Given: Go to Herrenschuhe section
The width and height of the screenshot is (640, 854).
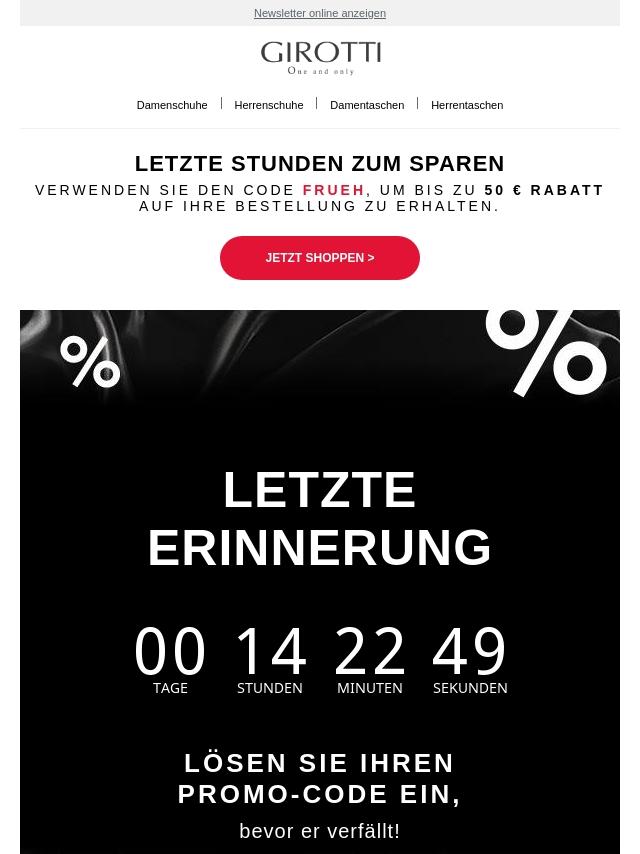Looking at the screenshot, I should click(x=268, y=105).
